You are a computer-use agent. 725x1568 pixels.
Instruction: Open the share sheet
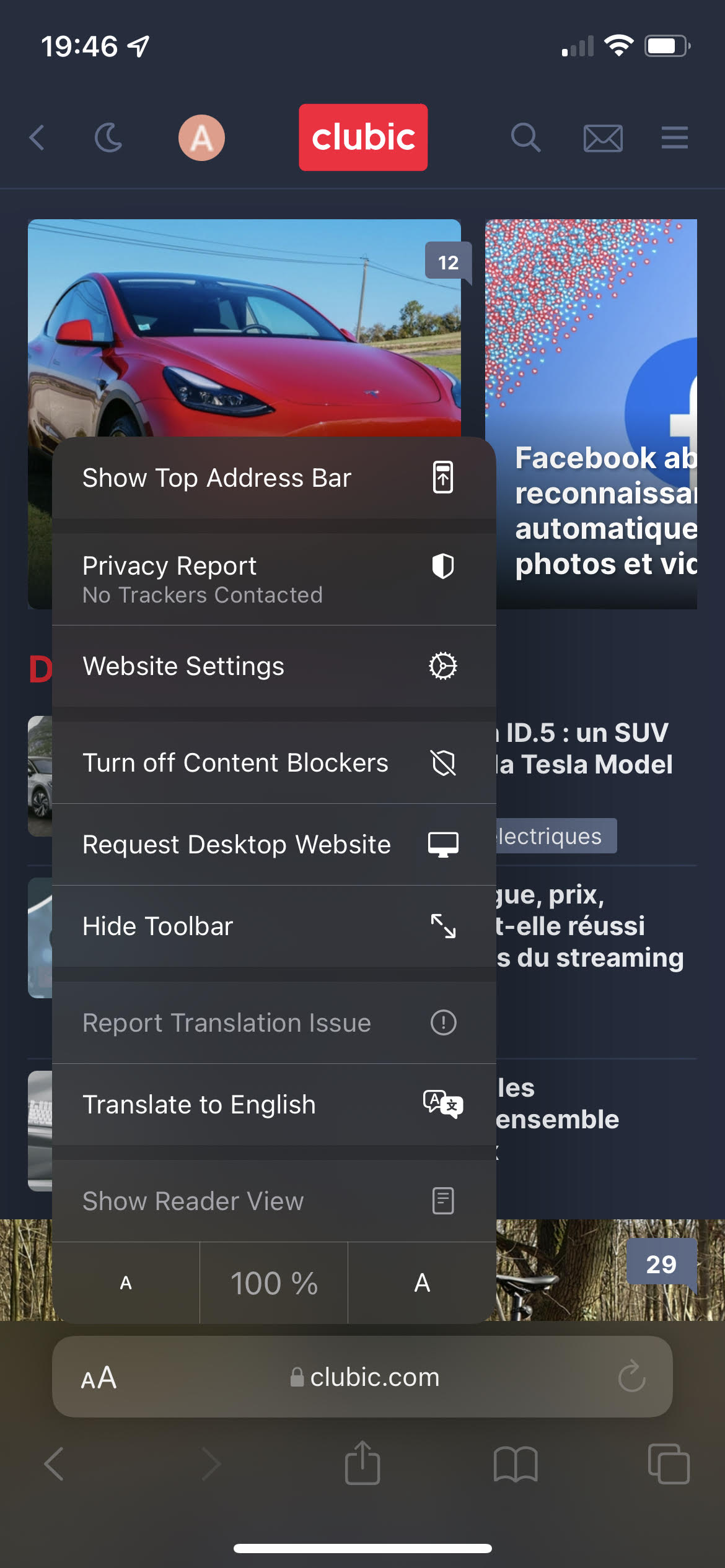click(x=362, y=1463)
